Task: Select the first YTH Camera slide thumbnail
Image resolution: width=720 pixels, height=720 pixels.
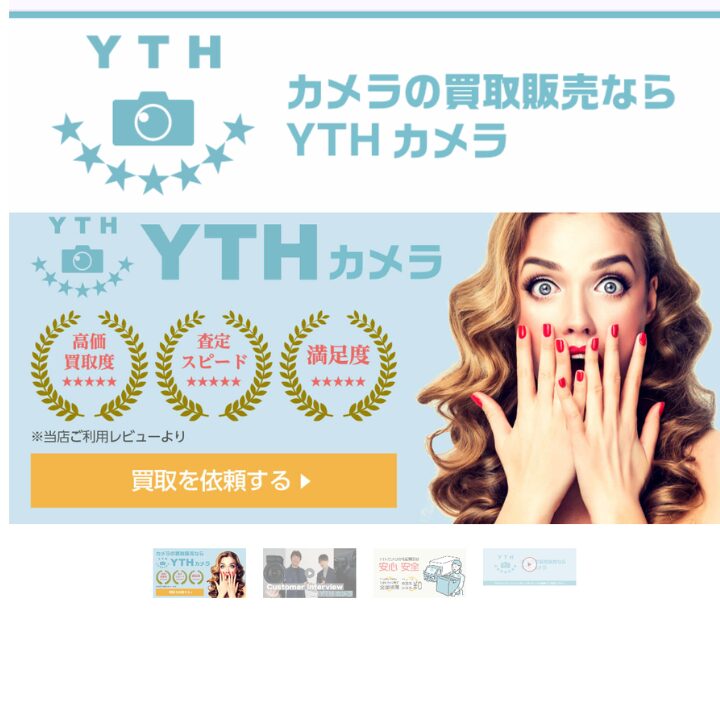Action: [199, 573]
